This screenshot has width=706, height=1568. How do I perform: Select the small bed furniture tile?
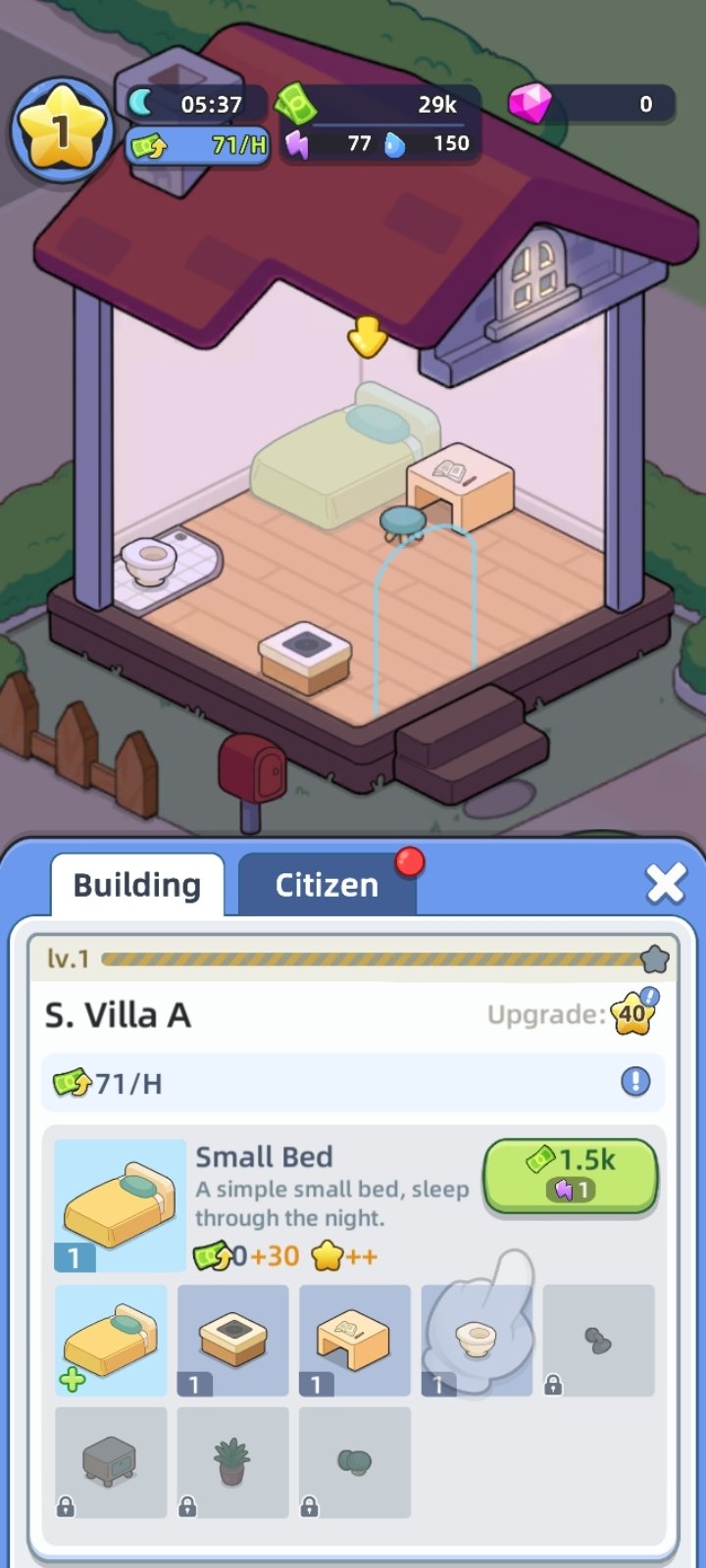(x=111, y=1340)
